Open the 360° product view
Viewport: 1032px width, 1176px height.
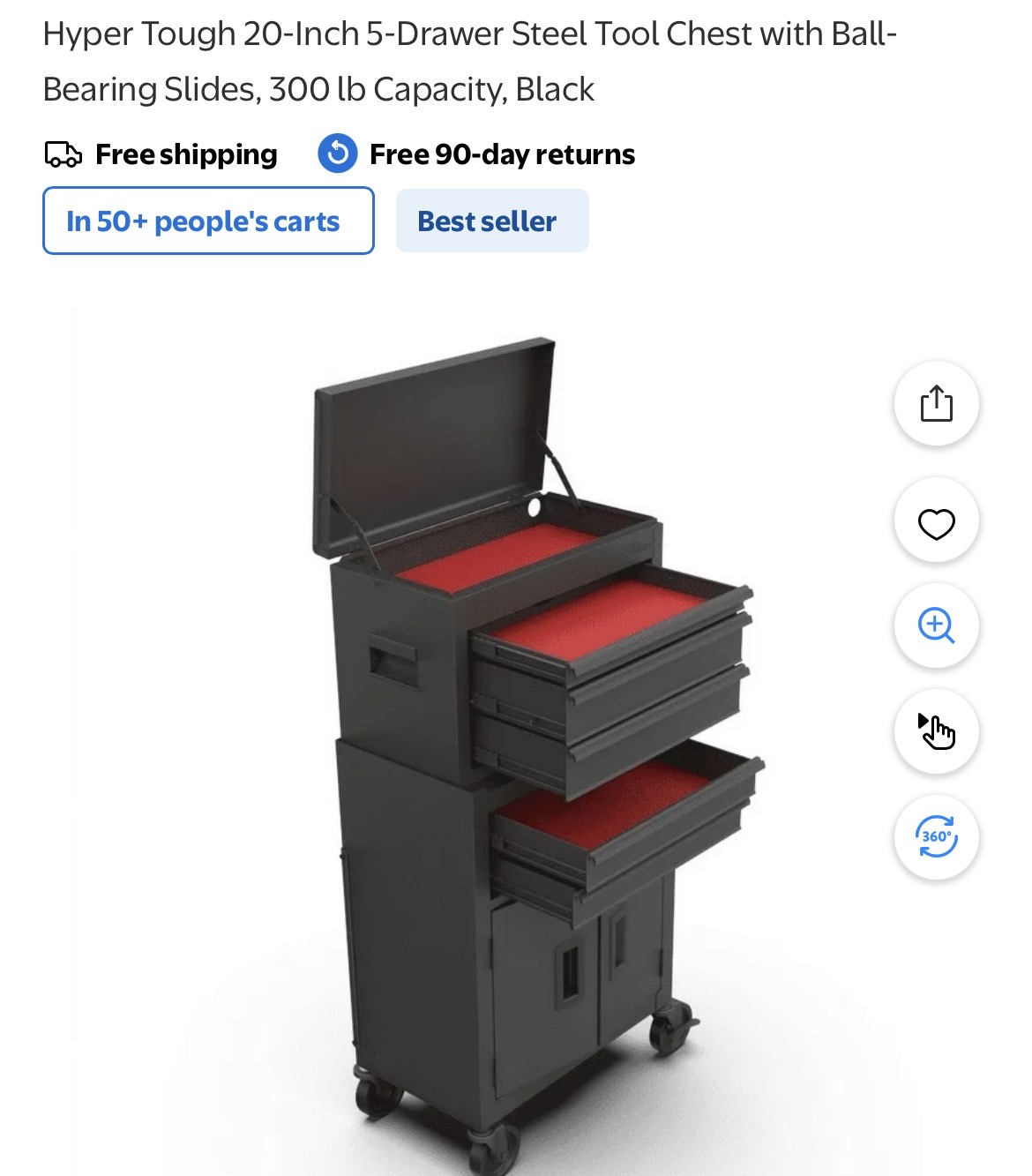pyautogui.click(x=936, y=836)
